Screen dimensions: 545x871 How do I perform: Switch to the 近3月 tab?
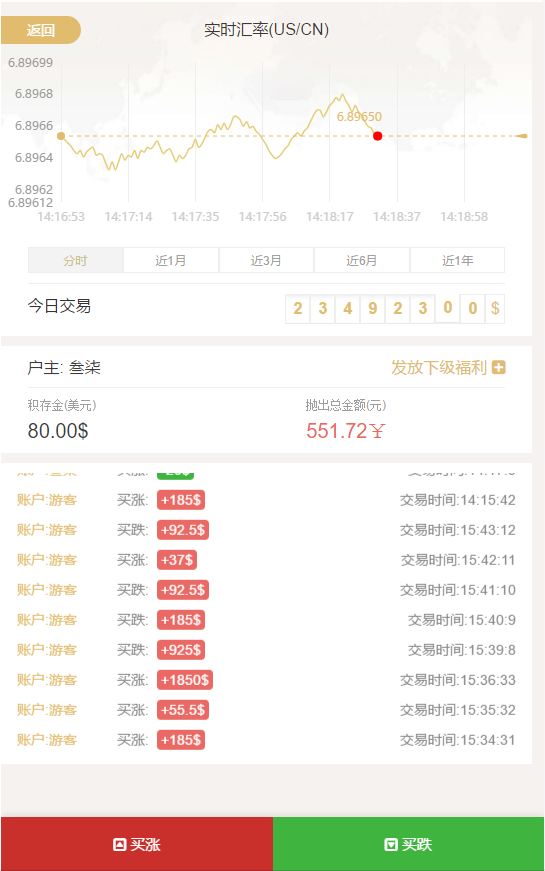click(266, 260)
